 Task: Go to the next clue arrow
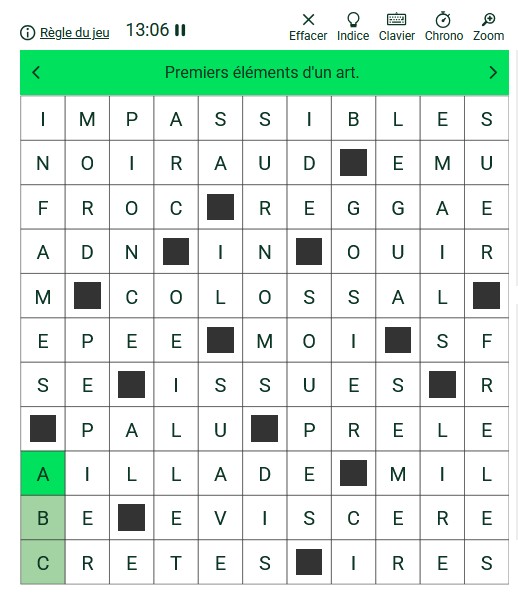pyautogui.click(x=493, y=72)
